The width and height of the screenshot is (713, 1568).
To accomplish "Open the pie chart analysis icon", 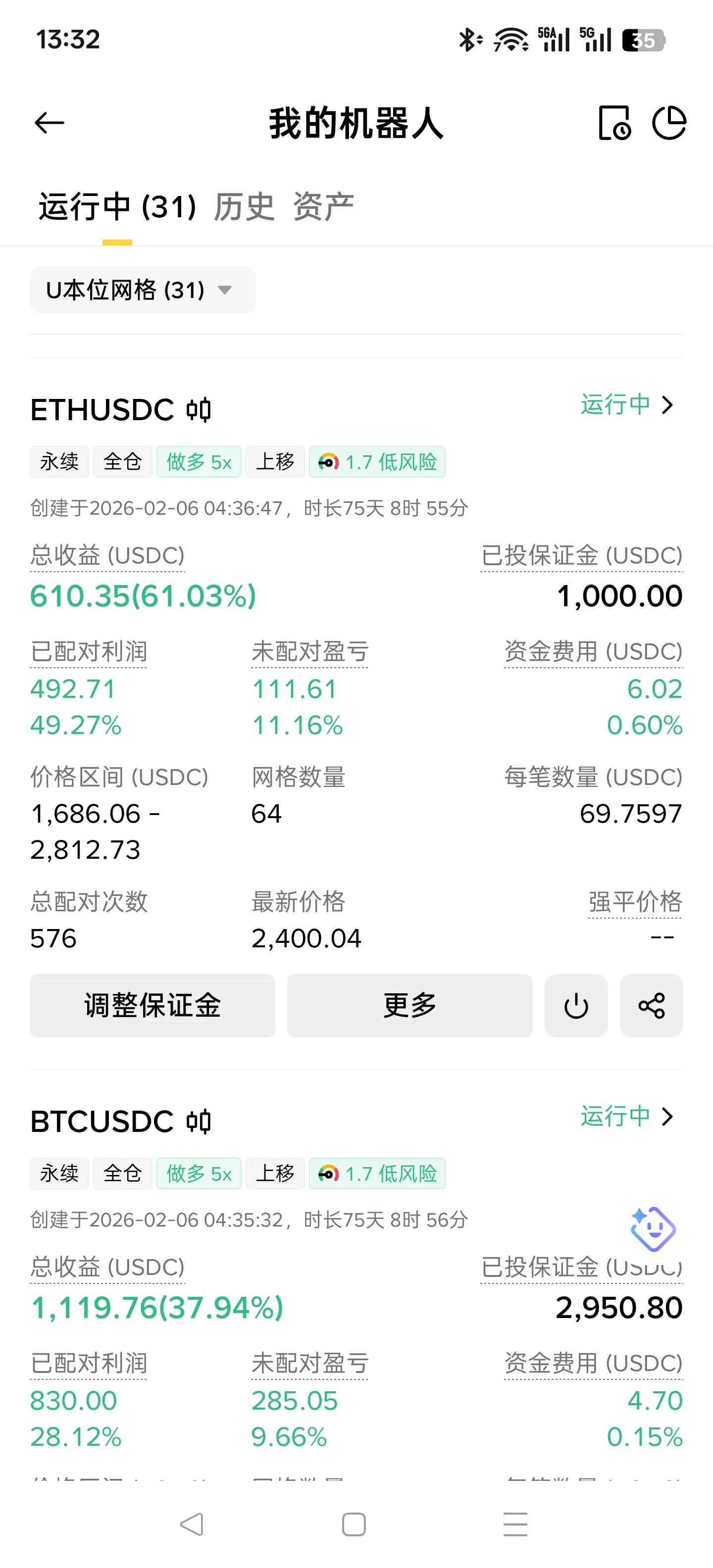I will point(668,123).
